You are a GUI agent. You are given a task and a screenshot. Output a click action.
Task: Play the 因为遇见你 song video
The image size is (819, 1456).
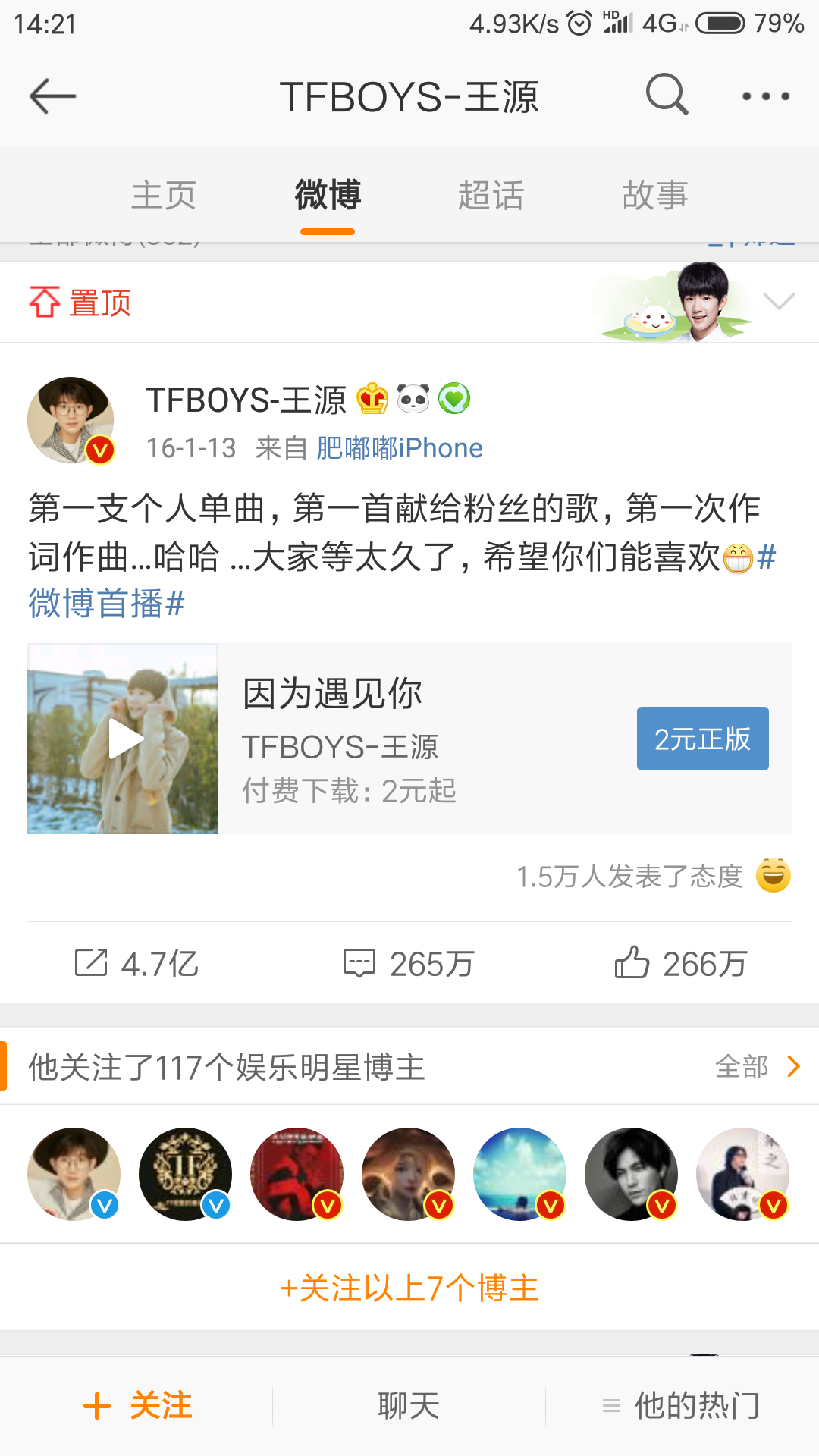pyautogui.click(x=123, y=739)
